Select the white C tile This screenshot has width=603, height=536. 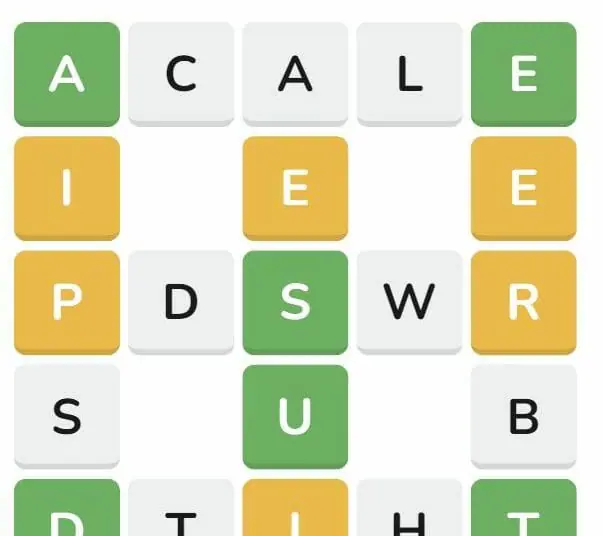(x=181, y=74)
